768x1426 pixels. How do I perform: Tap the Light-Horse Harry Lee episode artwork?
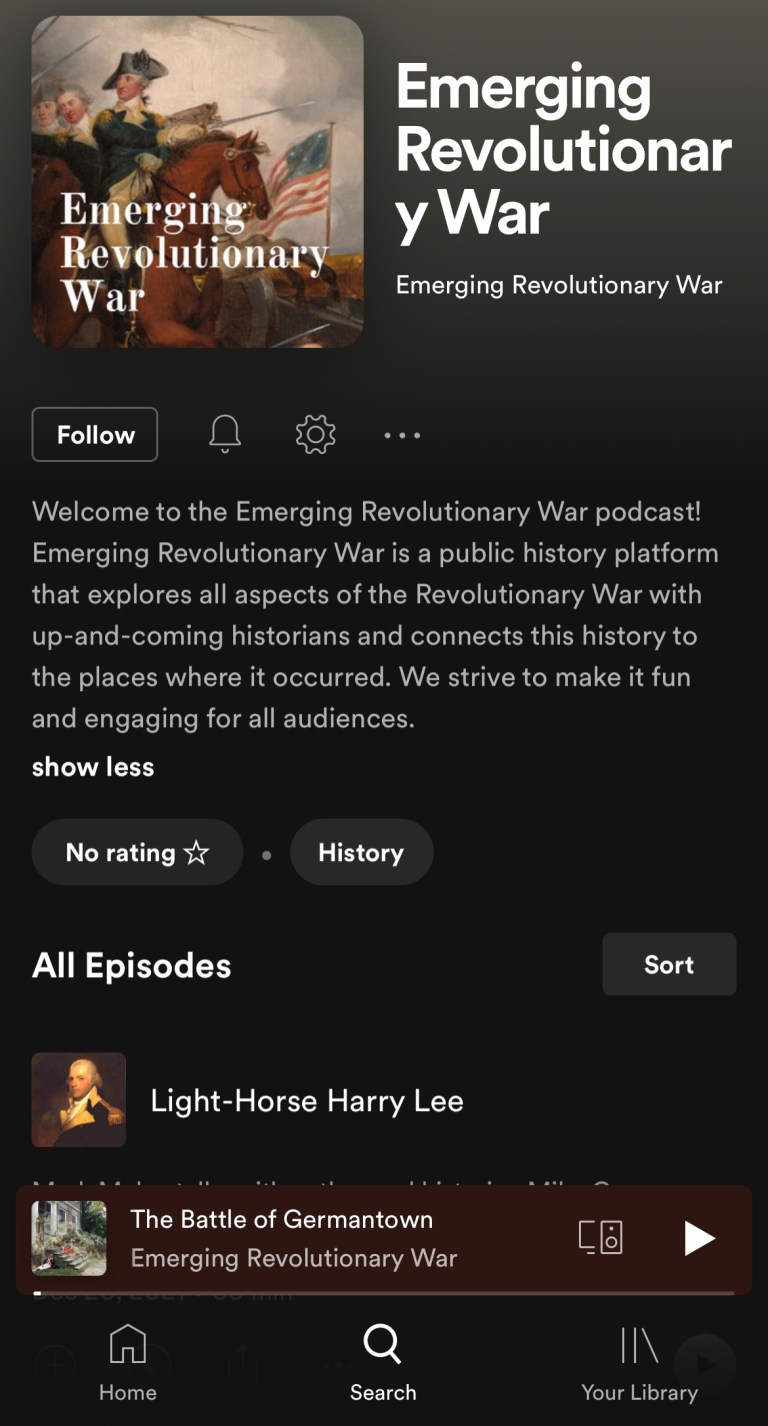coord(78,1100)
